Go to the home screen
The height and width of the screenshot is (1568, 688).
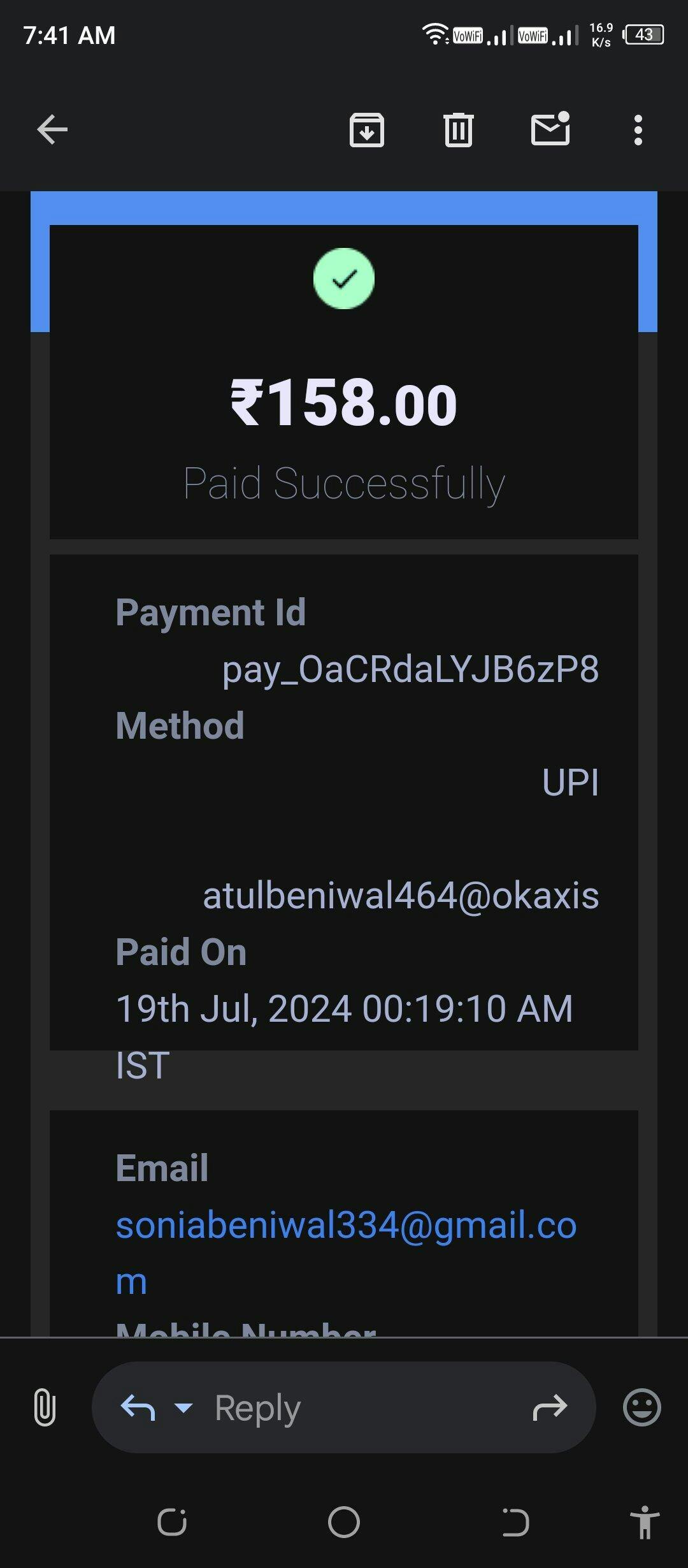344,1523
